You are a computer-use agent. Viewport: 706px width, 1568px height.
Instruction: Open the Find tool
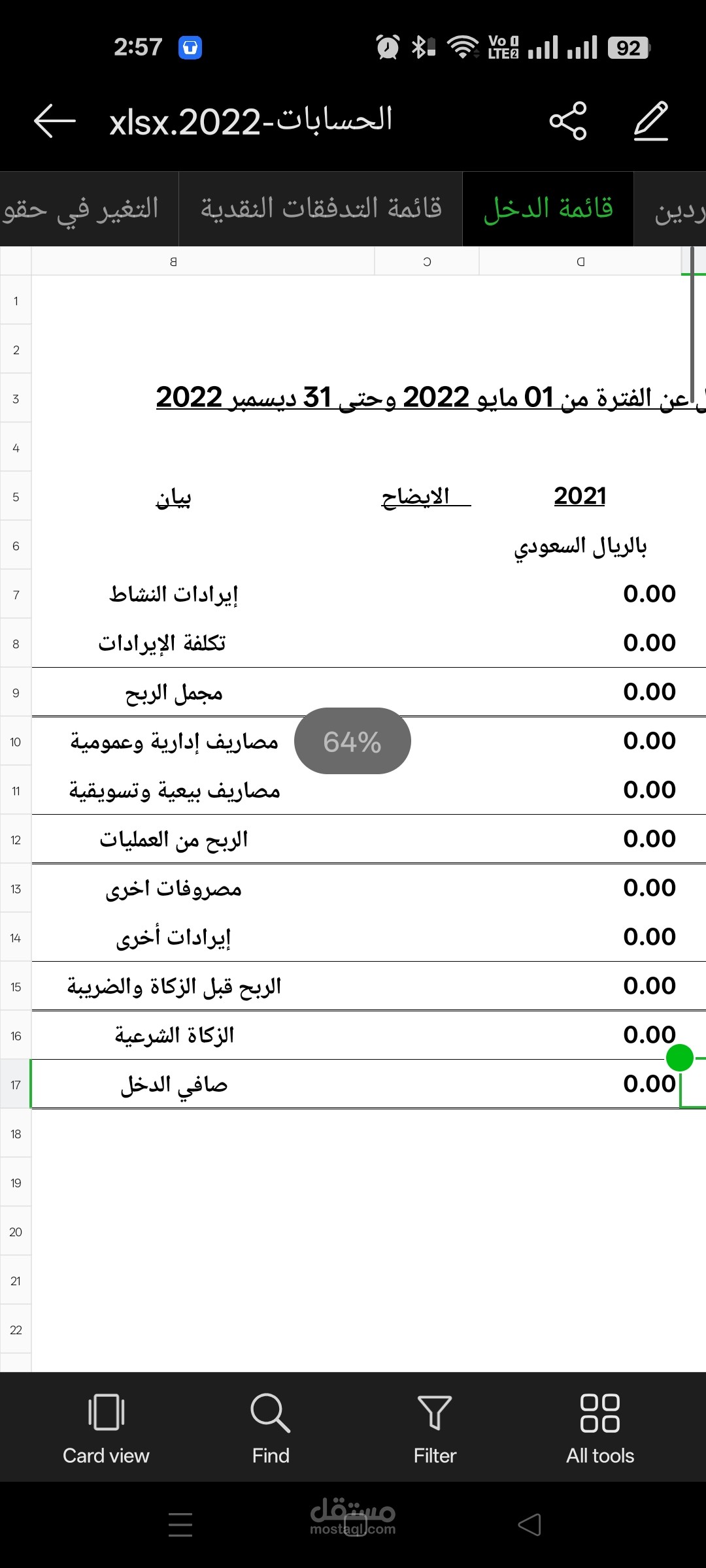(x=271, y=1428)
